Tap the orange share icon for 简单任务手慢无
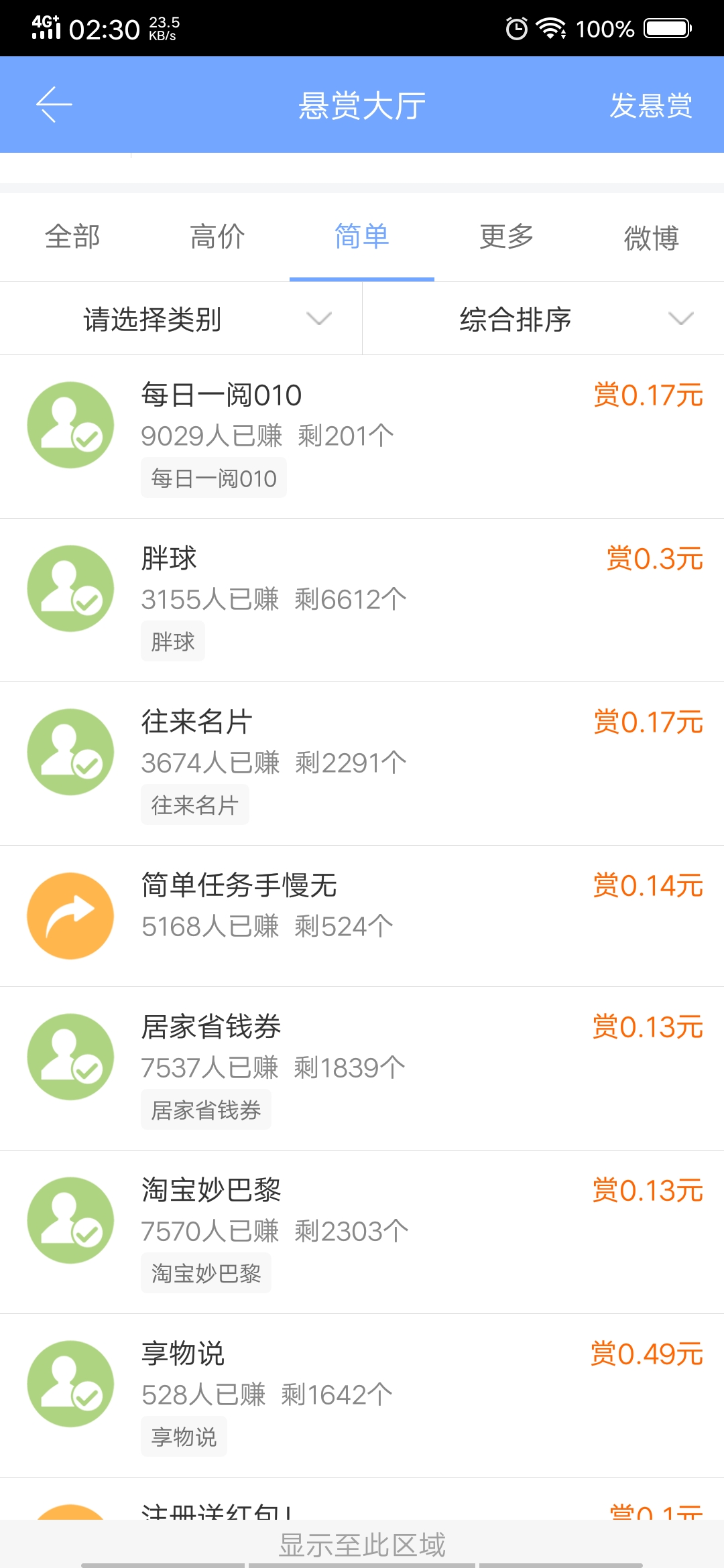The image size is (724, 1568). [x=70, y=915]
